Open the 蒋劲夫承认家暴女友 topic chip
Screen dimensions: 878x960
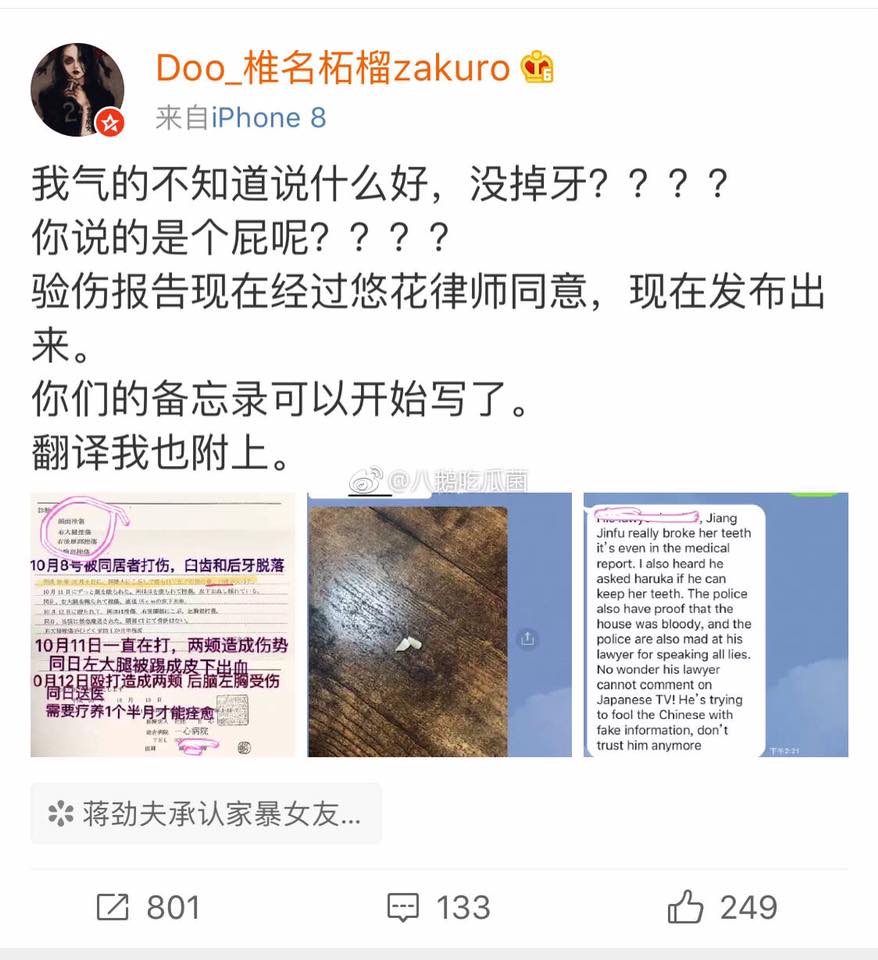point(205,813)
